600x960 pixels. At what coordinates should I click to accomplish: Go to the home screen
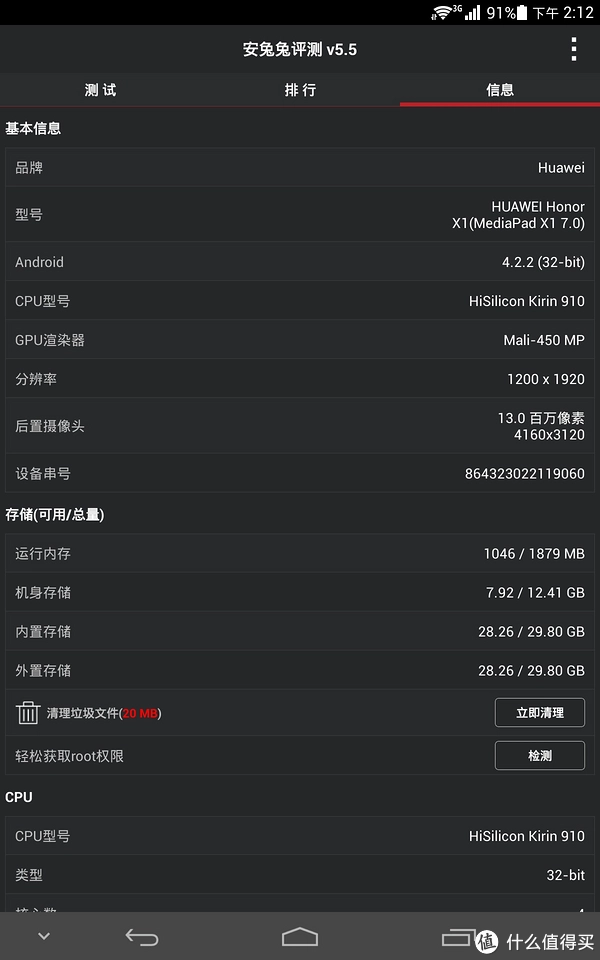(300, 937)
